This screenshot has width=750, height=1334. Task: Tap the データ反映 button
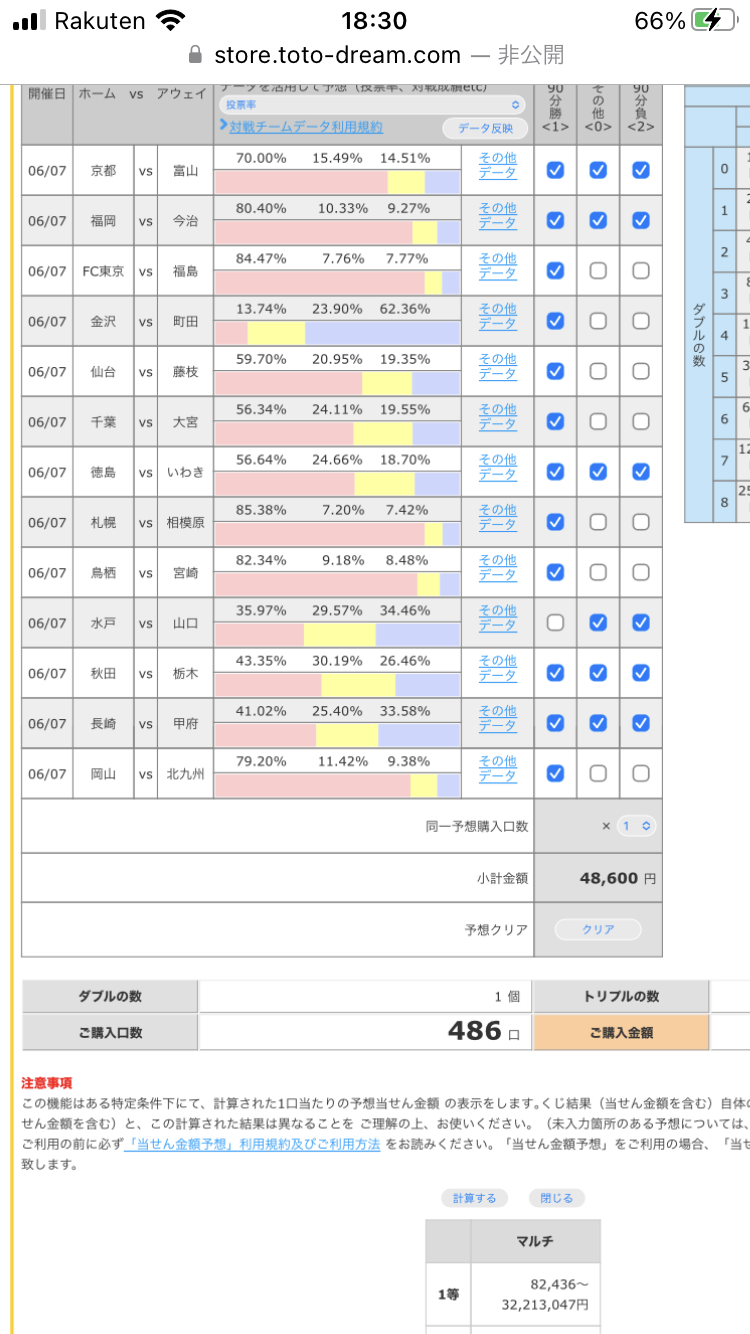point(485,128)
